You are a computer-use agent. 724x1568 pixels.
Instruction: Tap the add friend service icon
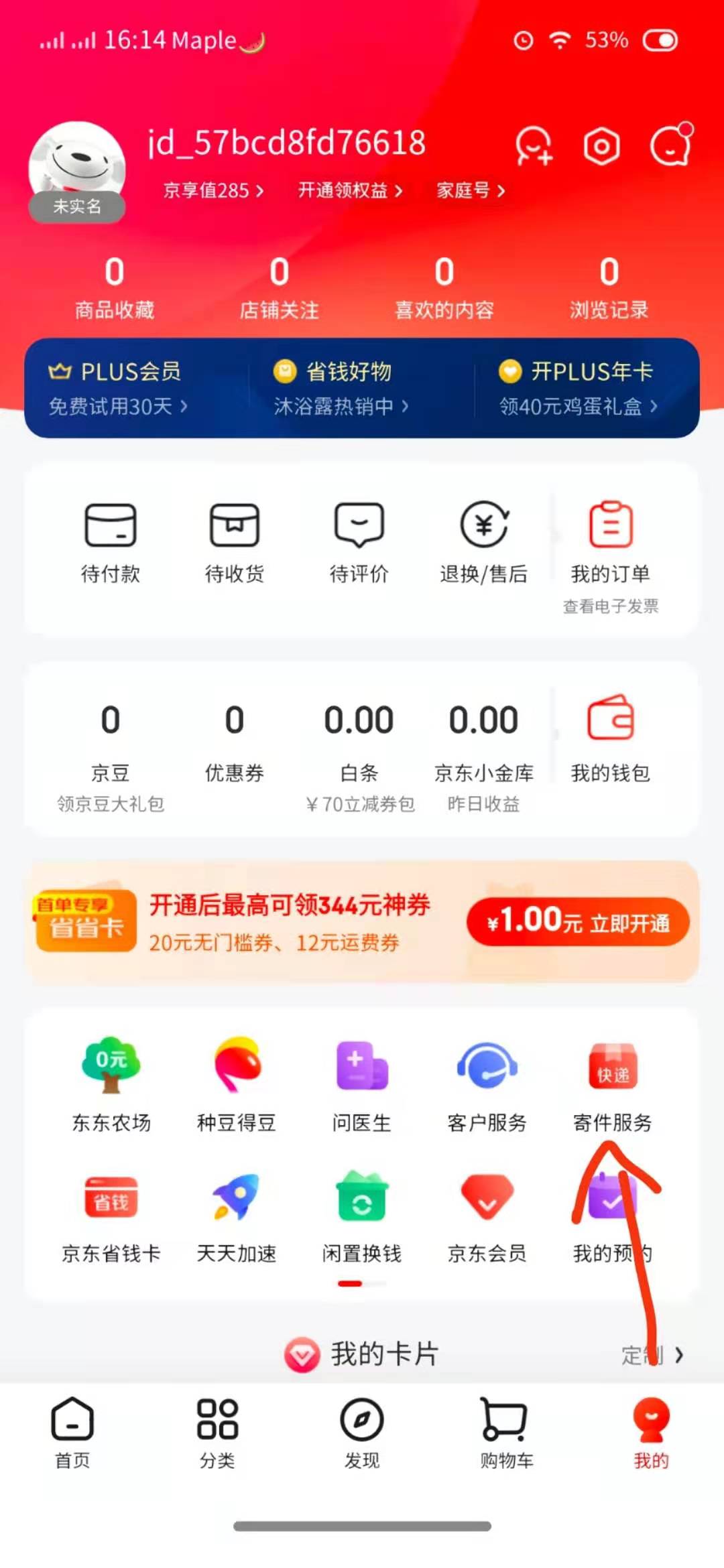click(x=534, y=146)
